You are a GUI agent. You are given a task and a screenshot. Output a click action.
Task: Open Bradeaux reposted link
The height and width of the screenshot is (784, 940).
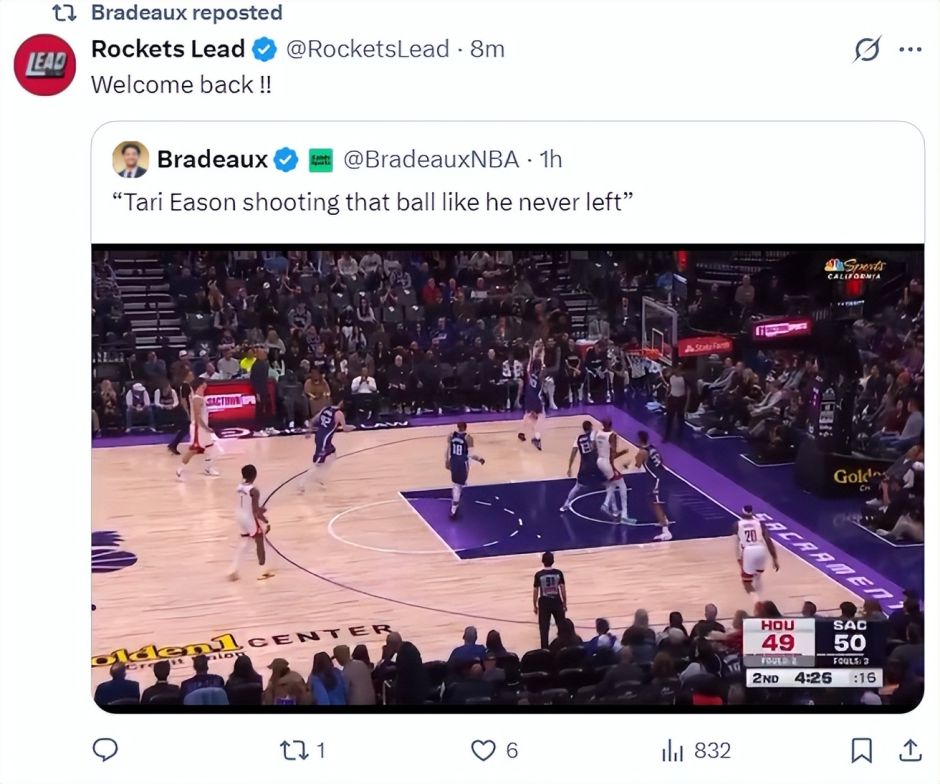click(186, 13)
